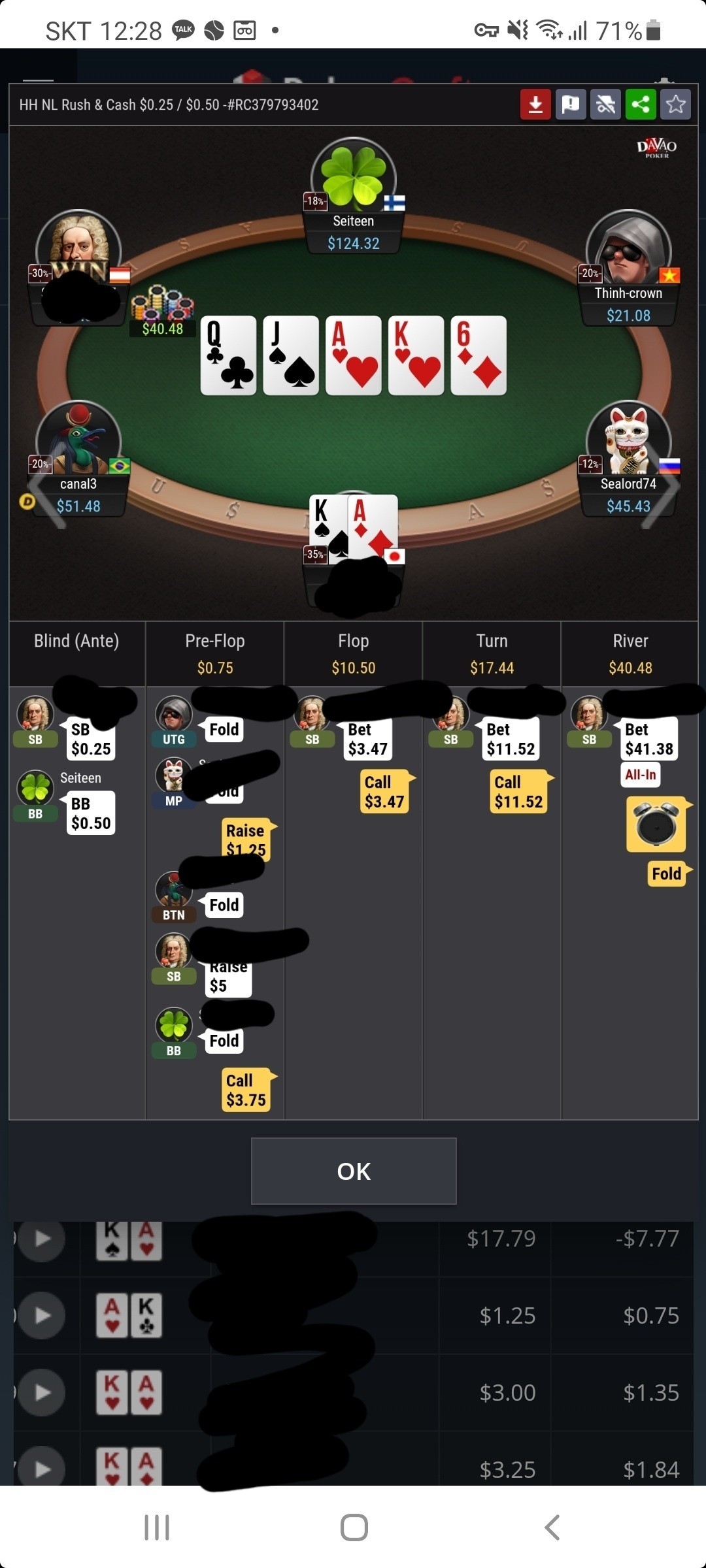The height and width of the screenshot is (1568, 706).
Task: Go to the next hand with the right arrow
Action: pyautogui.click(x=660, y=487)
